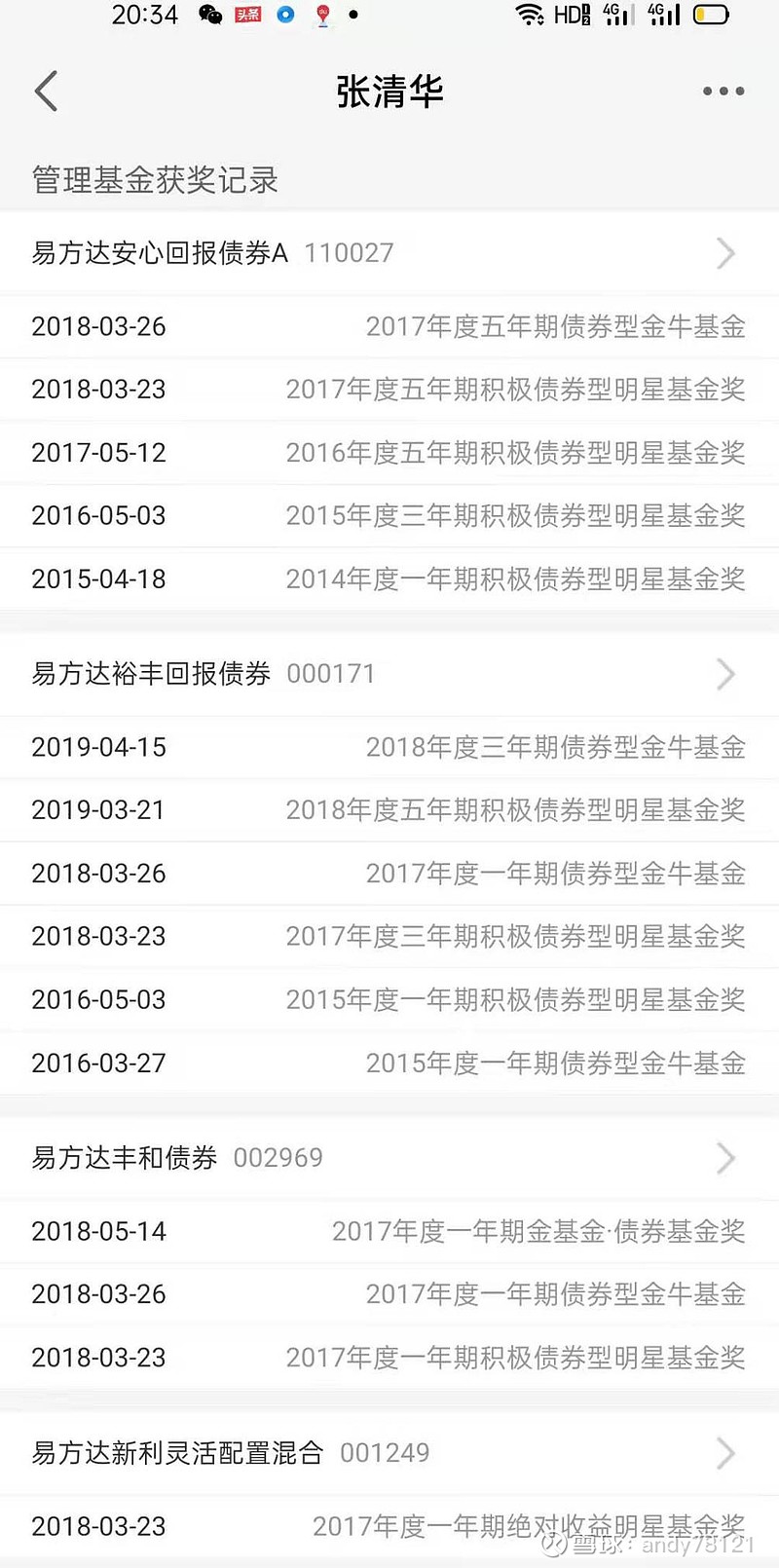Viewport: 779px width, 1568px height.
Task: Tap the back arrow to return
Action: [46, 91]
